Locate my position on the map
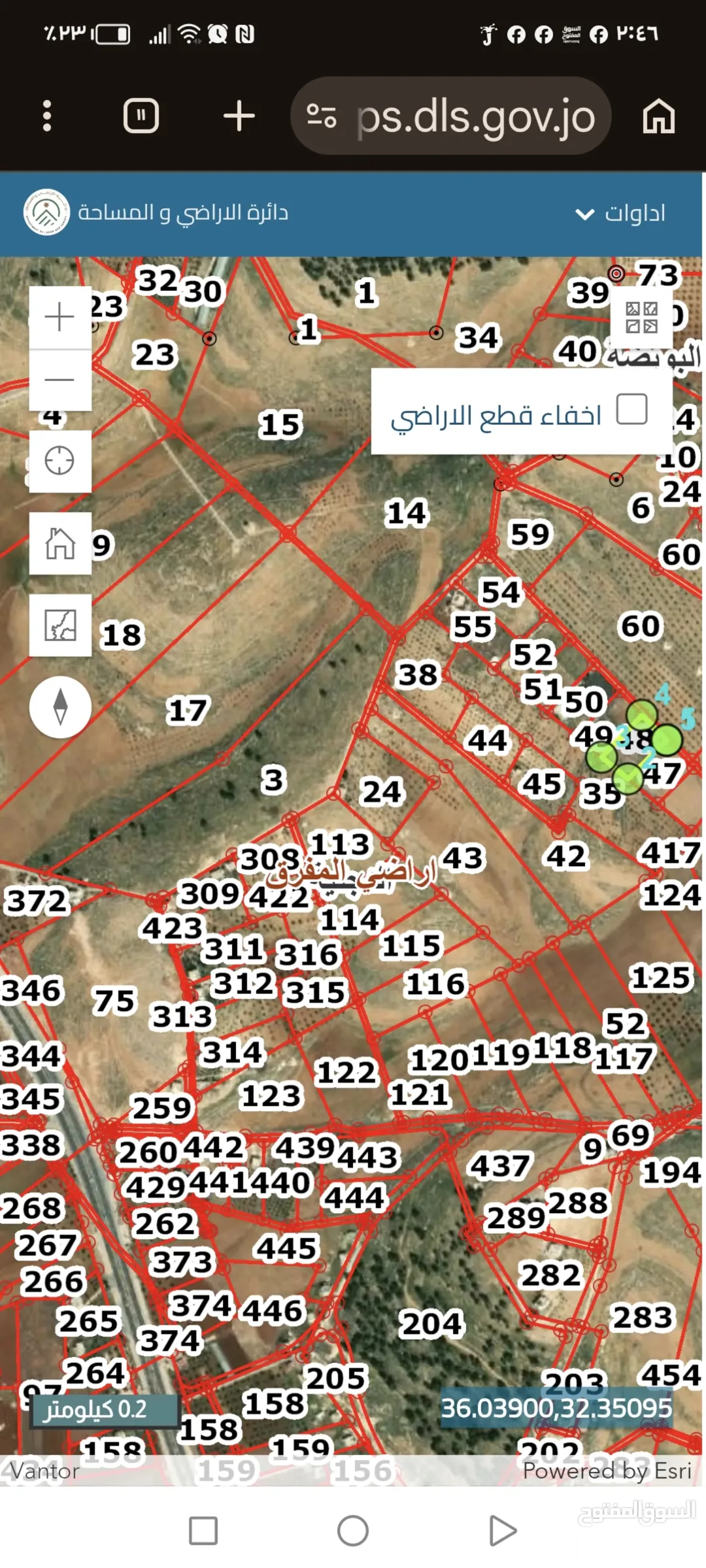The width and height of the screenshot is (706, 1568). click(x=60, y=461)
